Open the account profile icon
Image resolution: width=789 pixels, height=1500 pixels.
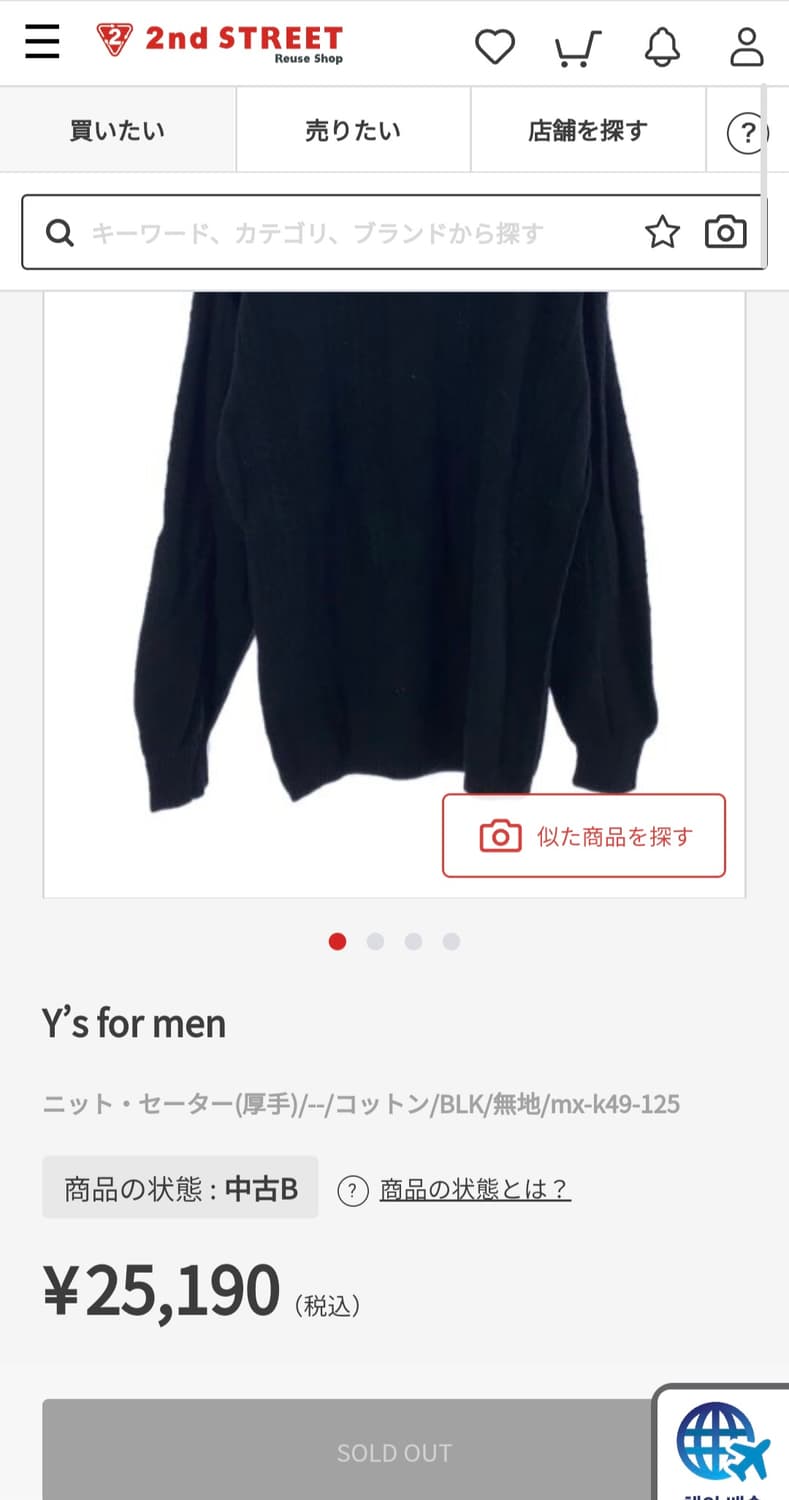[x=744, y=46]
